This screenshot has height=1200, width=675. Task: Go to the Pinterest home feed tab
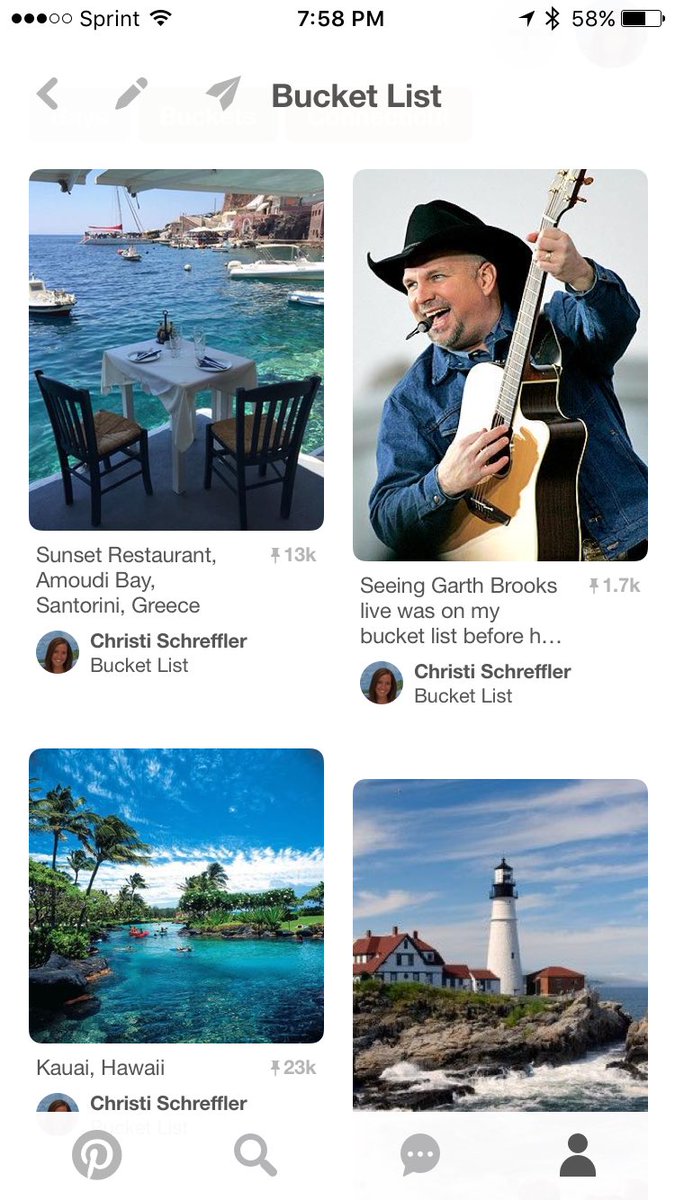pos(97,1156)
